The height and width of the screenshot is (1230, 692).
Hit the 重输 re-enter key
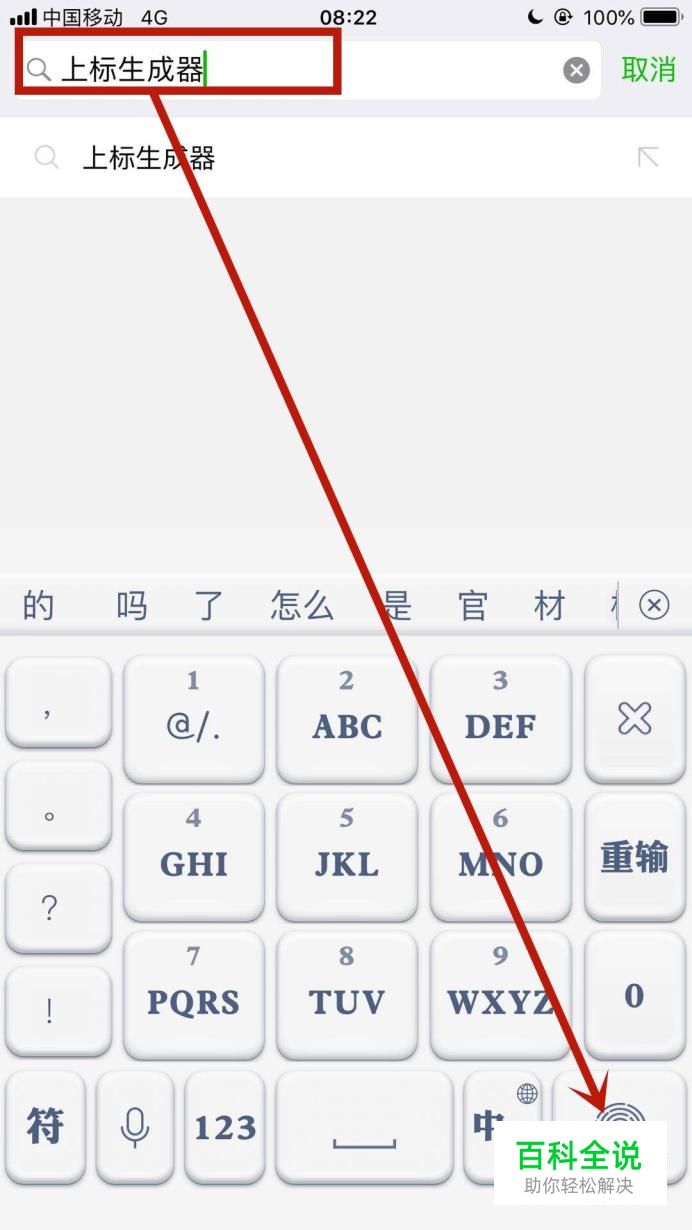(634, 857)
